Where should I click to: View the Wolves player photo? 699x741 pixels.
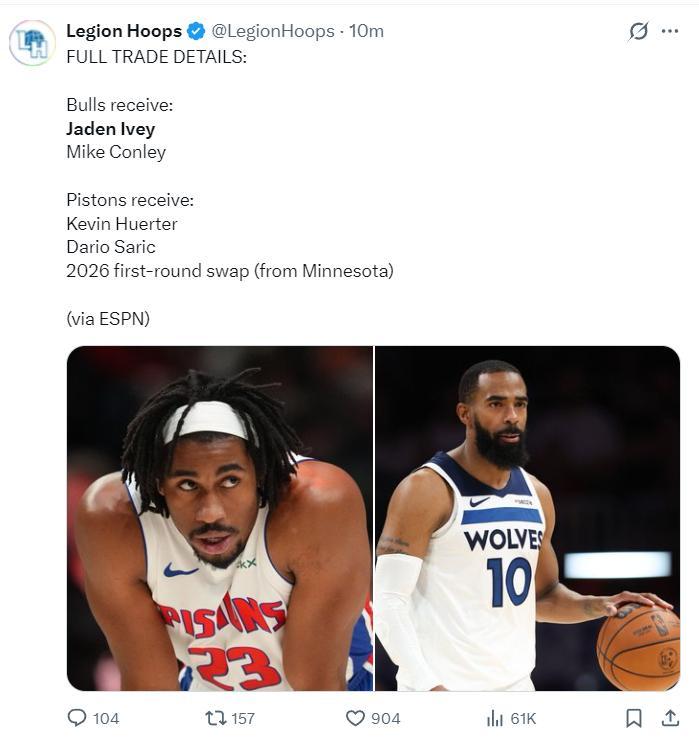527,518
